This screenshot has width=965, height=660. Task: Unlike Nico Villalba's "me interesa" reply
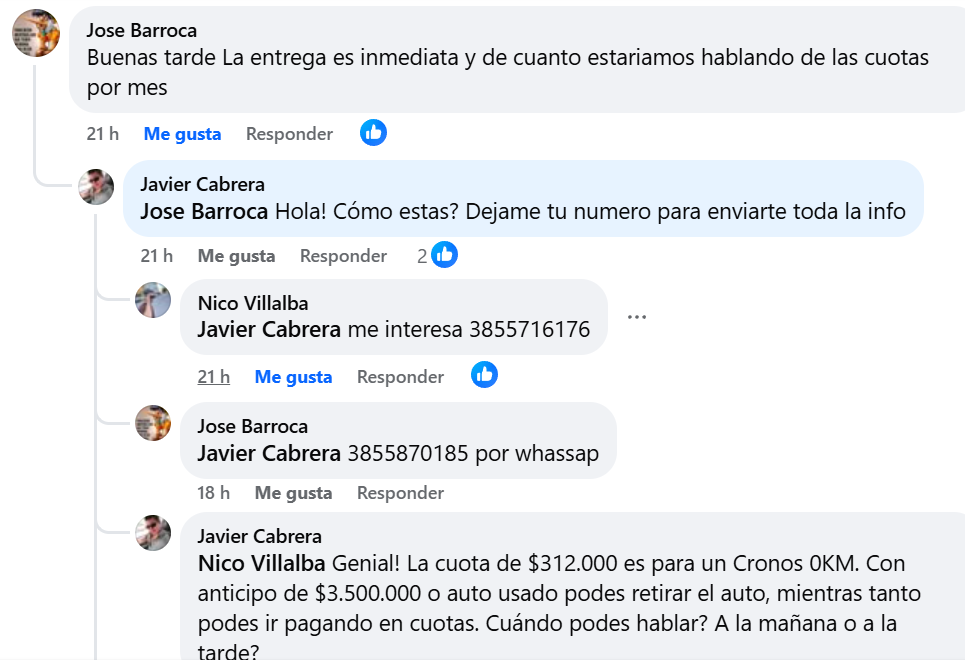click(293, 377)
